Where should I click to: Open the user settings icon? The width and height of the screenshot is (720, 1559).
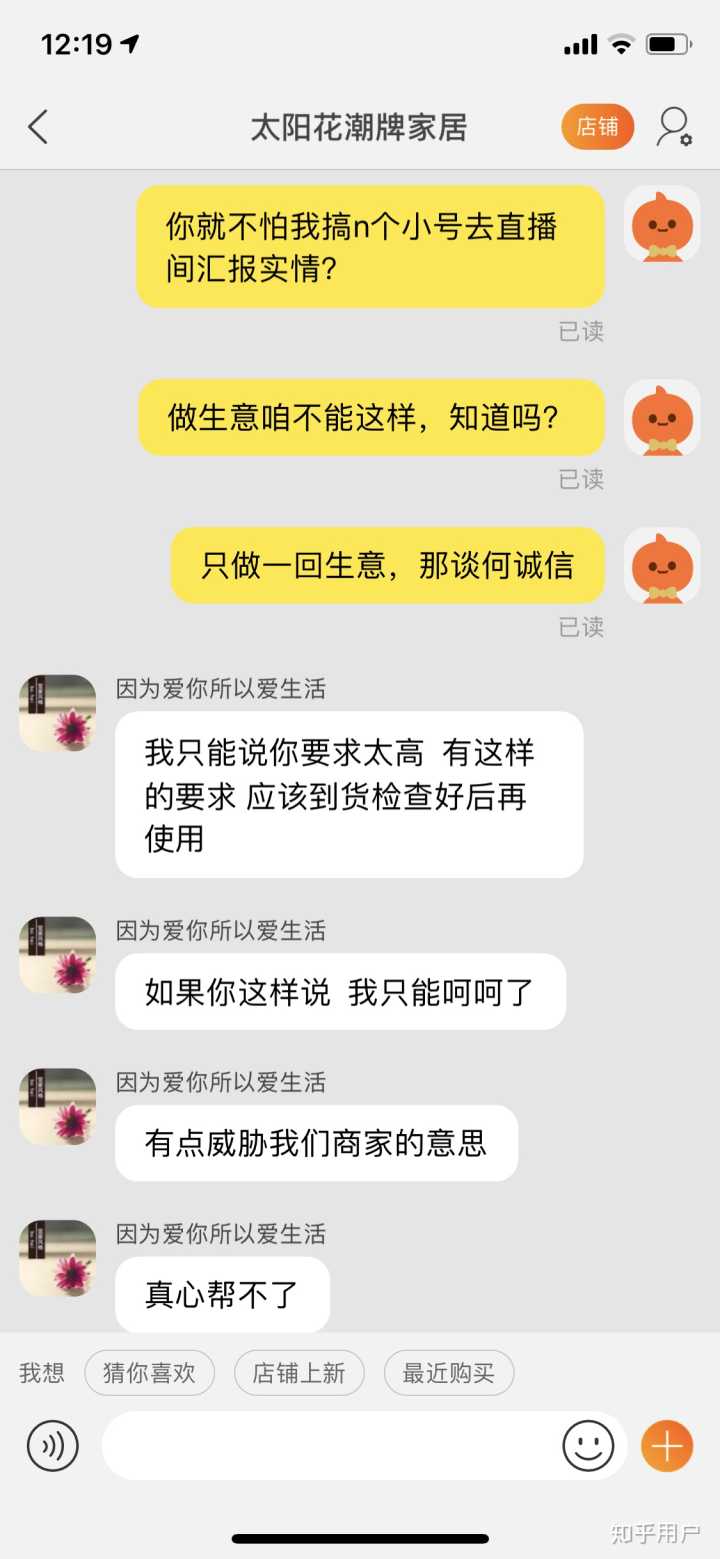point(674,127)
